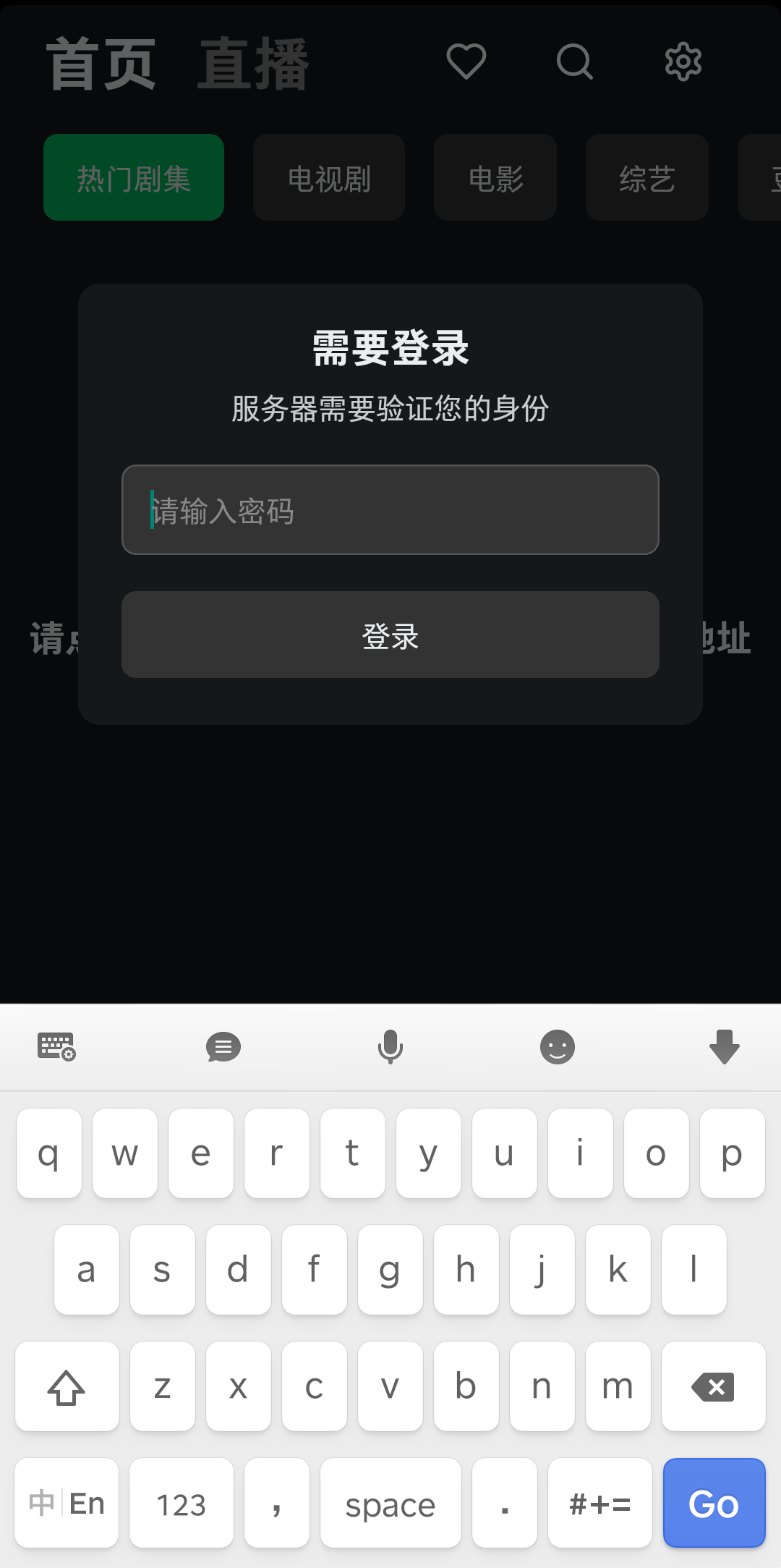Viewport: 781px width, 1568px height.
Task: Hit the Go key on the keyboard
Action: 714,1503
